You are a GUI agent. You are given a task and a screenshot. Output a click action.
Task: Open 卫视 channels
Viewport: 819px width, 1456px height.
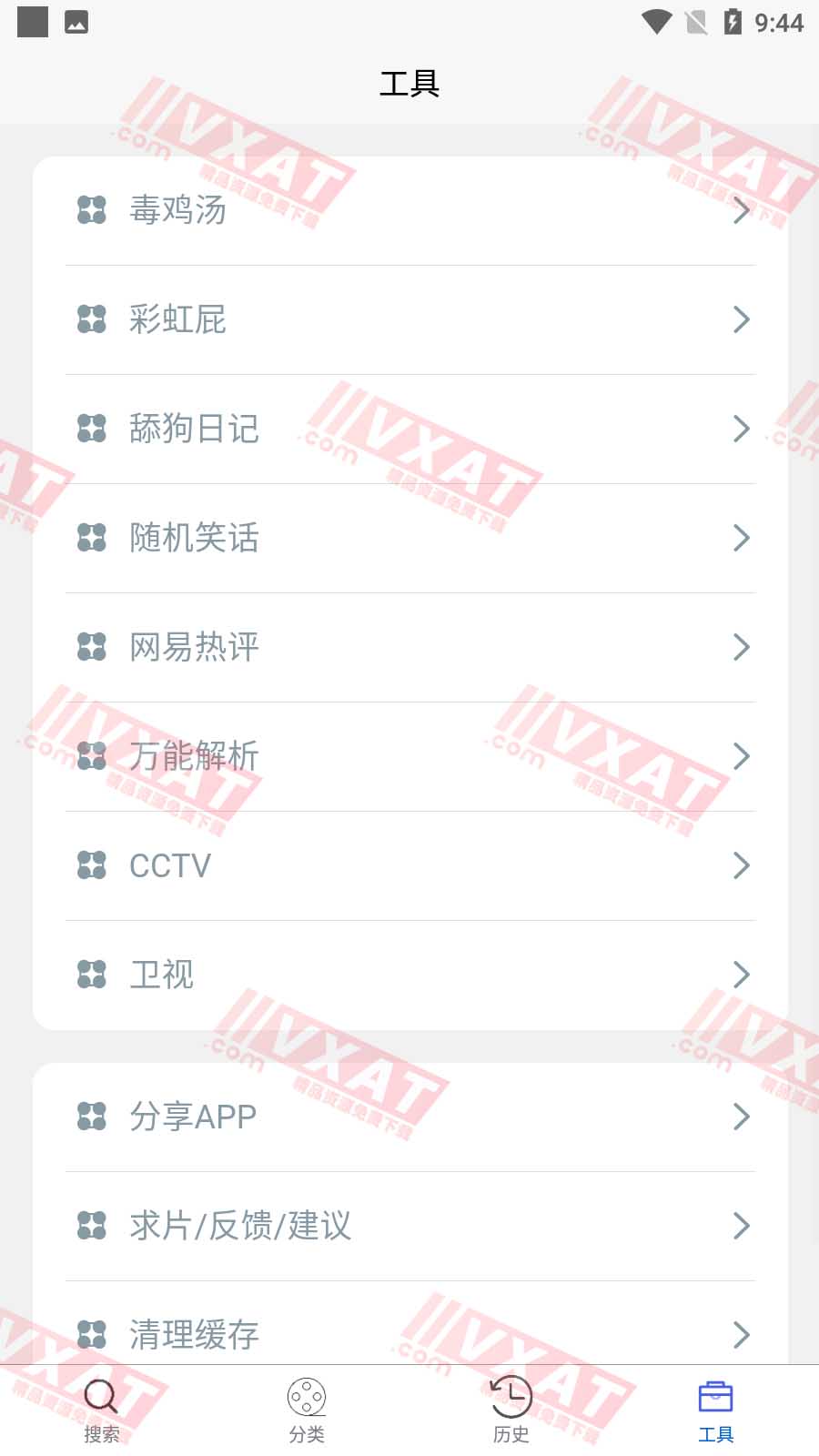409,975
